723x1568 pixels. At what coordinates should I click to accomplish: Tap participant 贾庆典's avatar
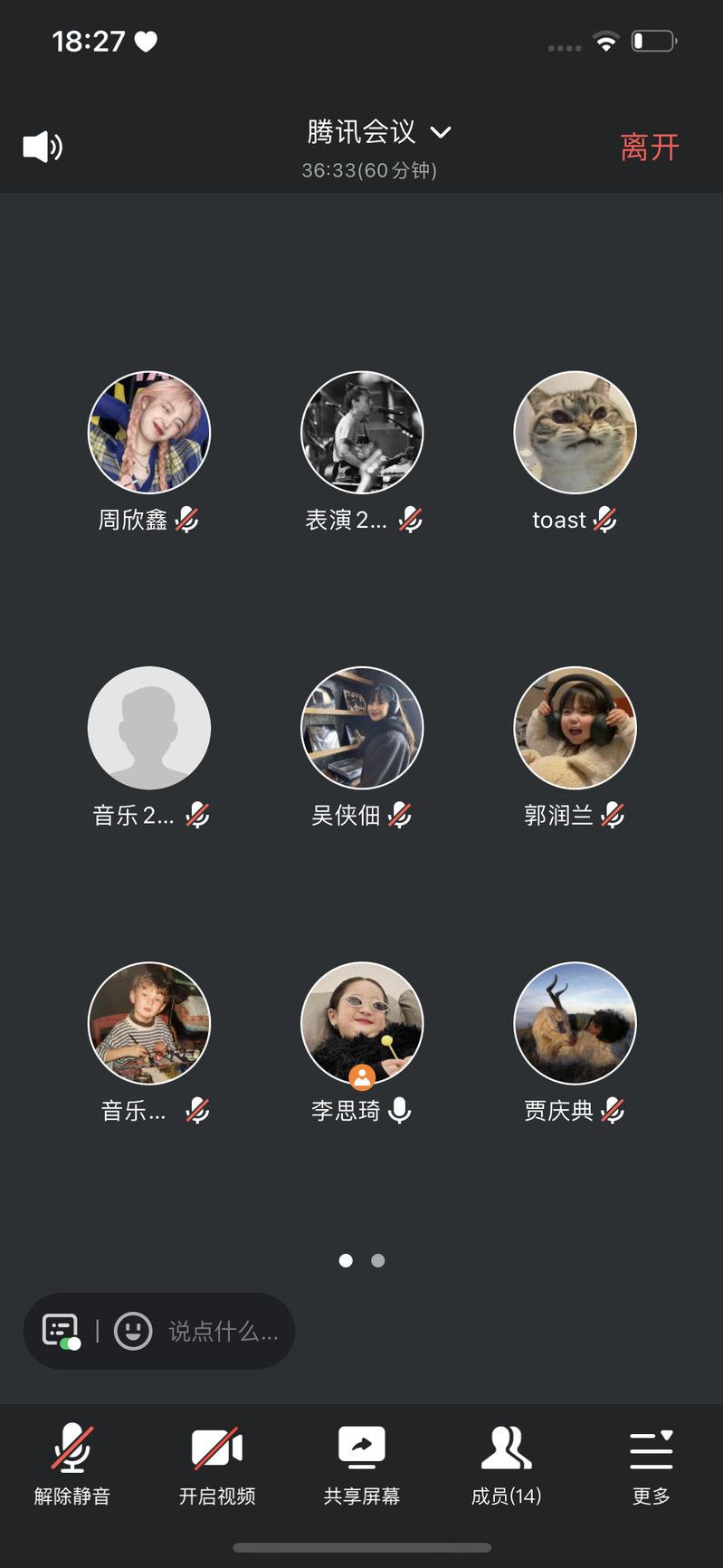575,1023
